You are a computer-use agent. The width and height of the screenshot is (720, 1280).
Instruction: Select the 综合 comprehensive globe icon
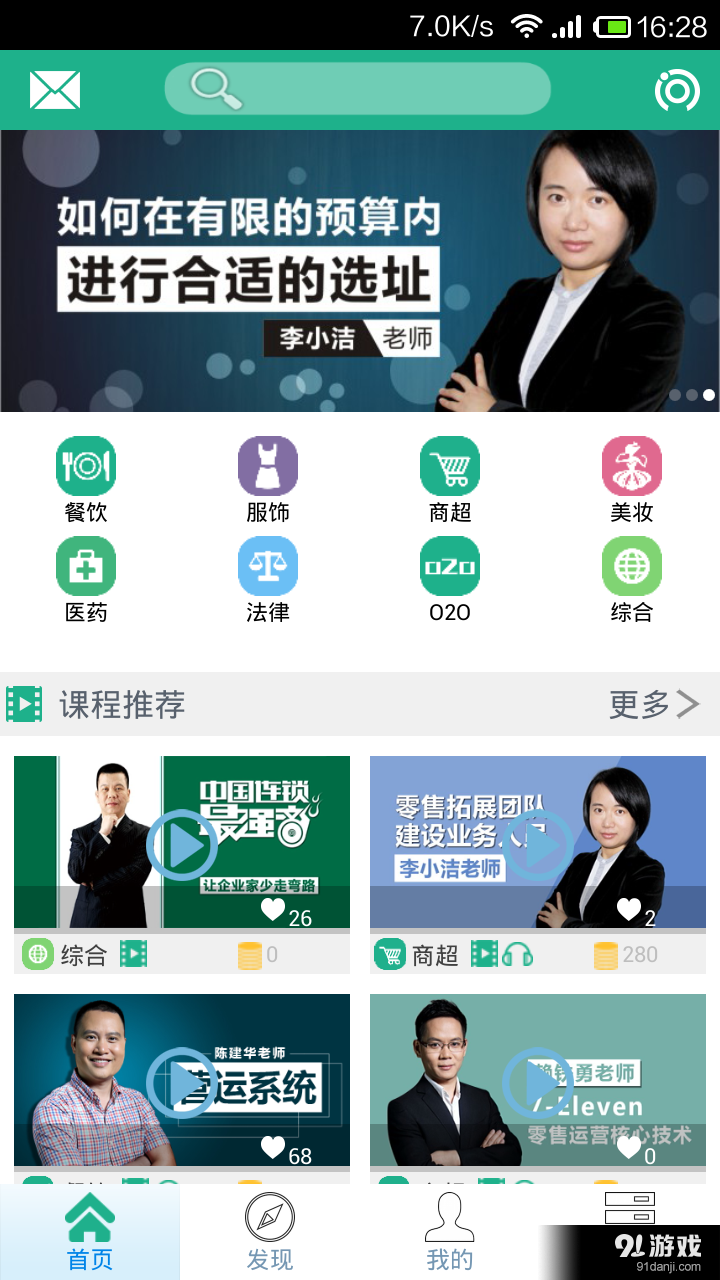click(x=631, y=565)
